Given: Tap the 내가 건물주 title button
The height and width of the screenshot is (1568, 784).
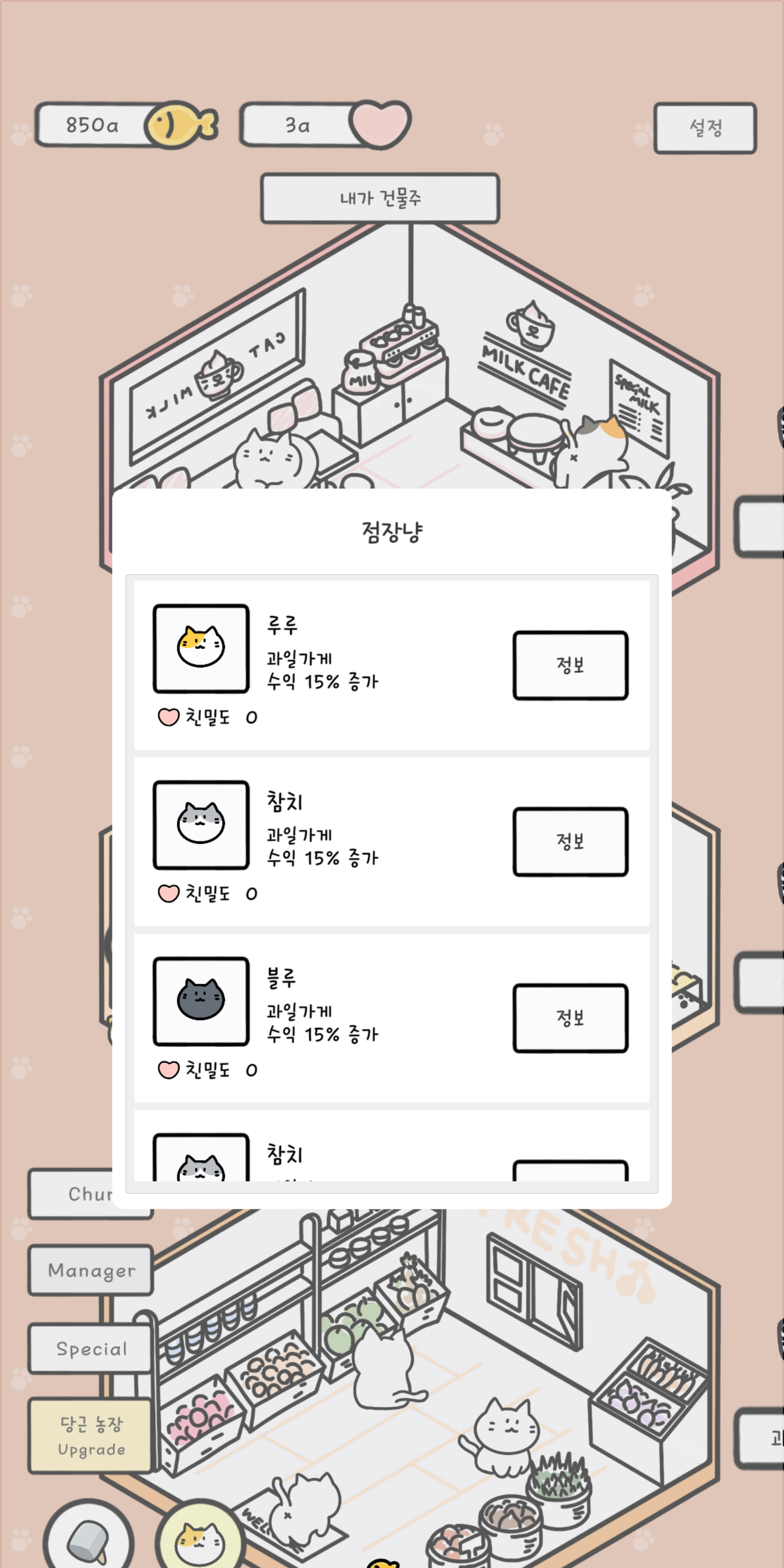Looking at the screenshot, I should tap(380, 199).
